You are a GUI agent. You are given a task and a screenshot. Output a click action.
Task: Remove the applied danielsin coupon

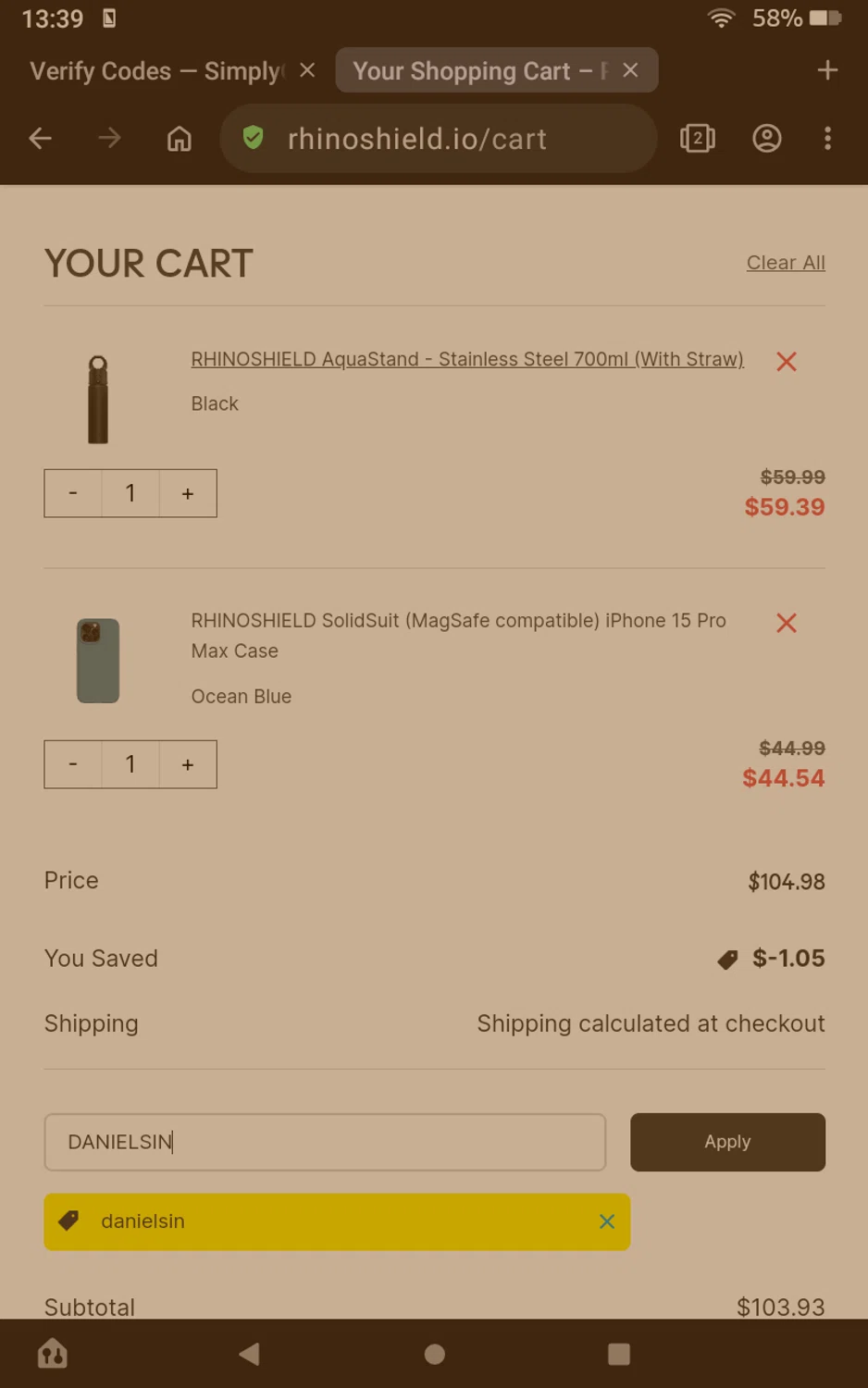[607, 1221]
